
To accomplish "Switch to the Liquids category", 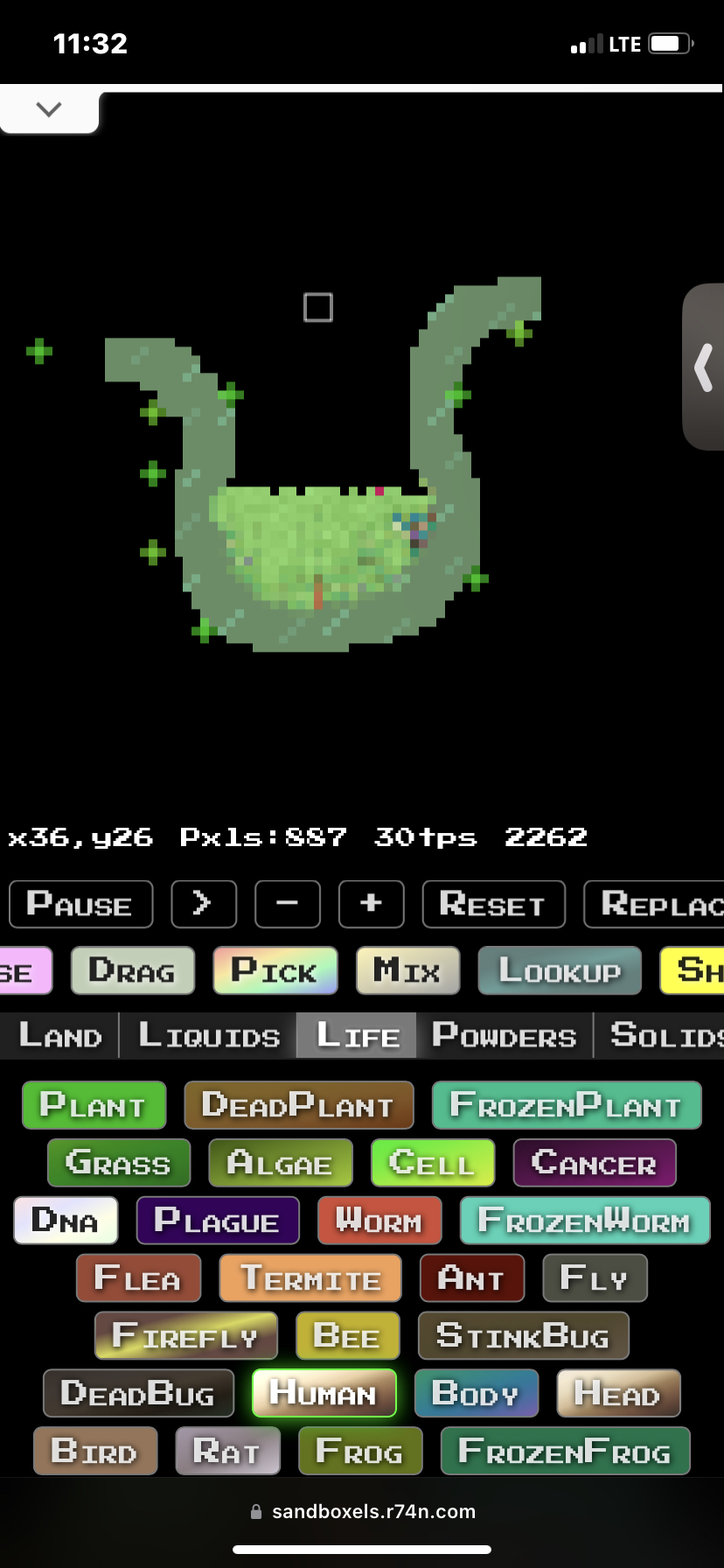I will (209, 1035).
